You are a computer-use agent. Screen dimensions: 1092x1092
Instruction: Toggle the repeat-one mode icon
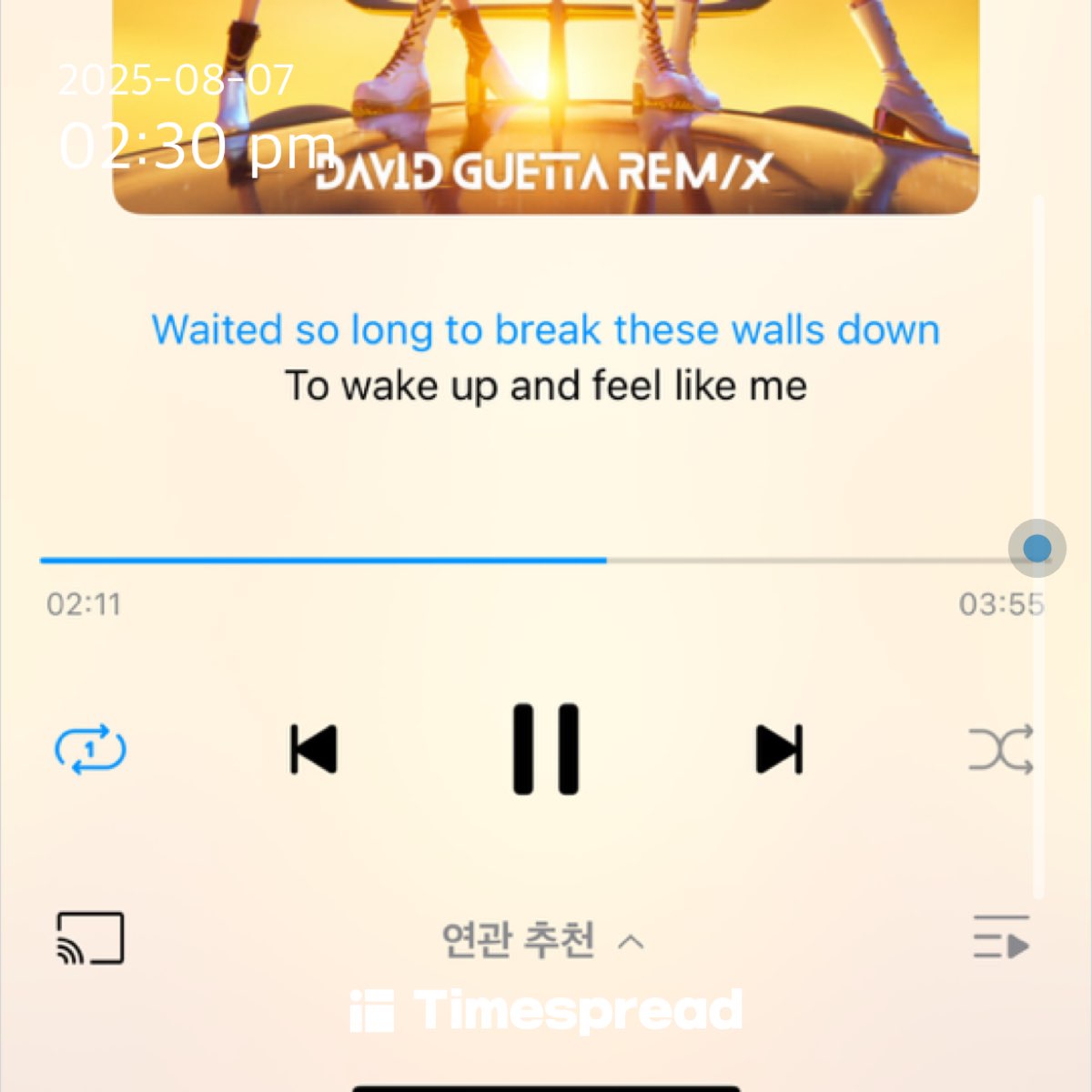(90, 749)
